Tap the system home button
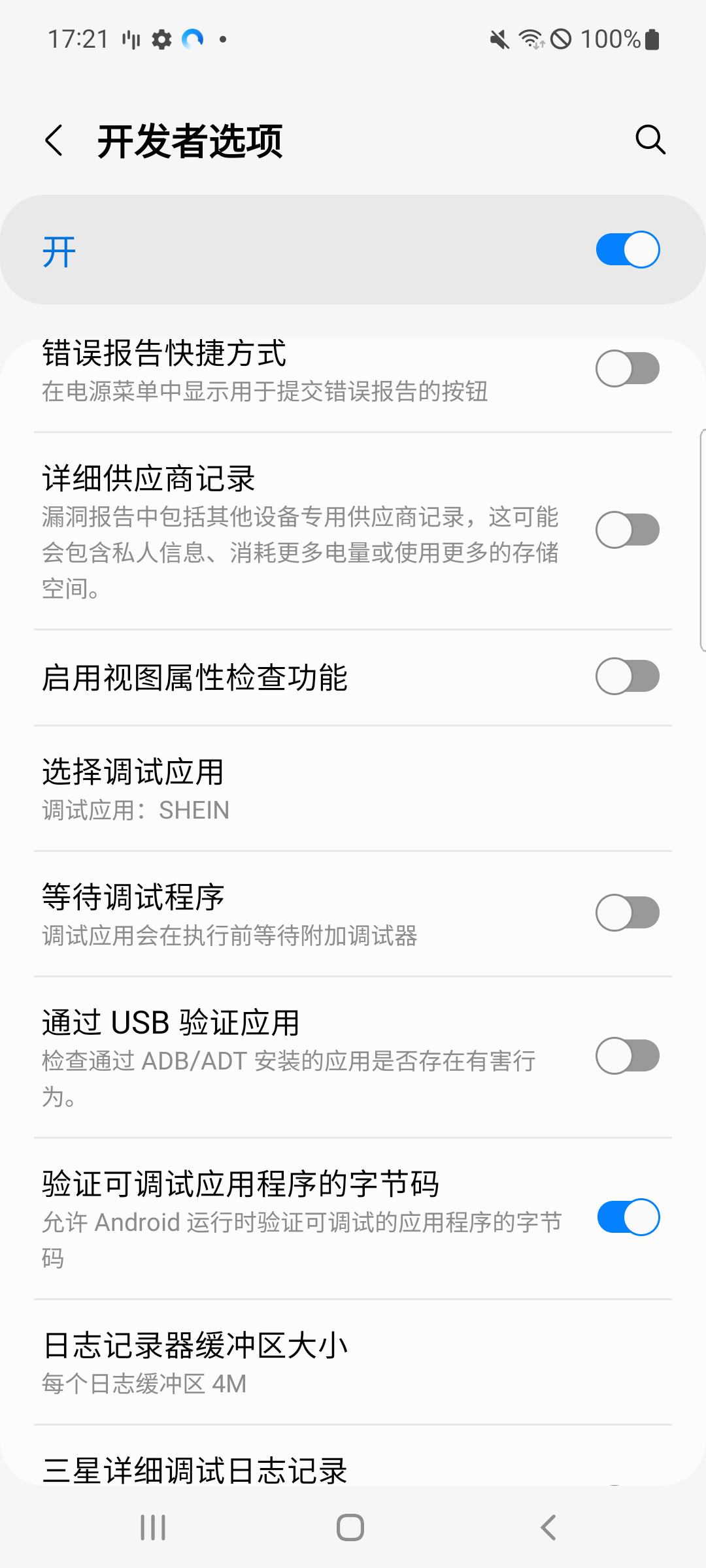 (350, 1527)
